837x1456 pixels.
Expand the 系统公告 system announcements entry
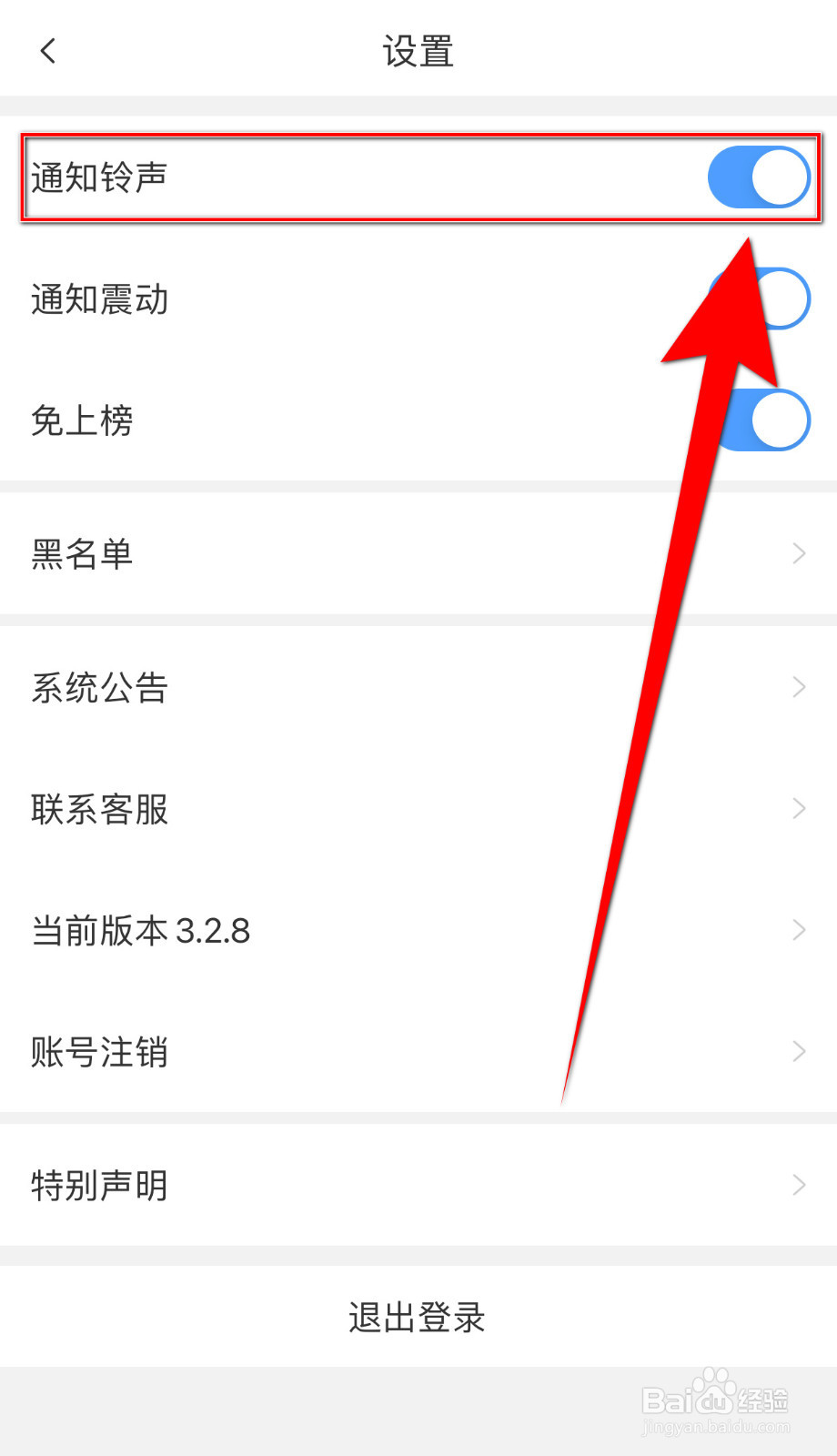pos(418,687)
